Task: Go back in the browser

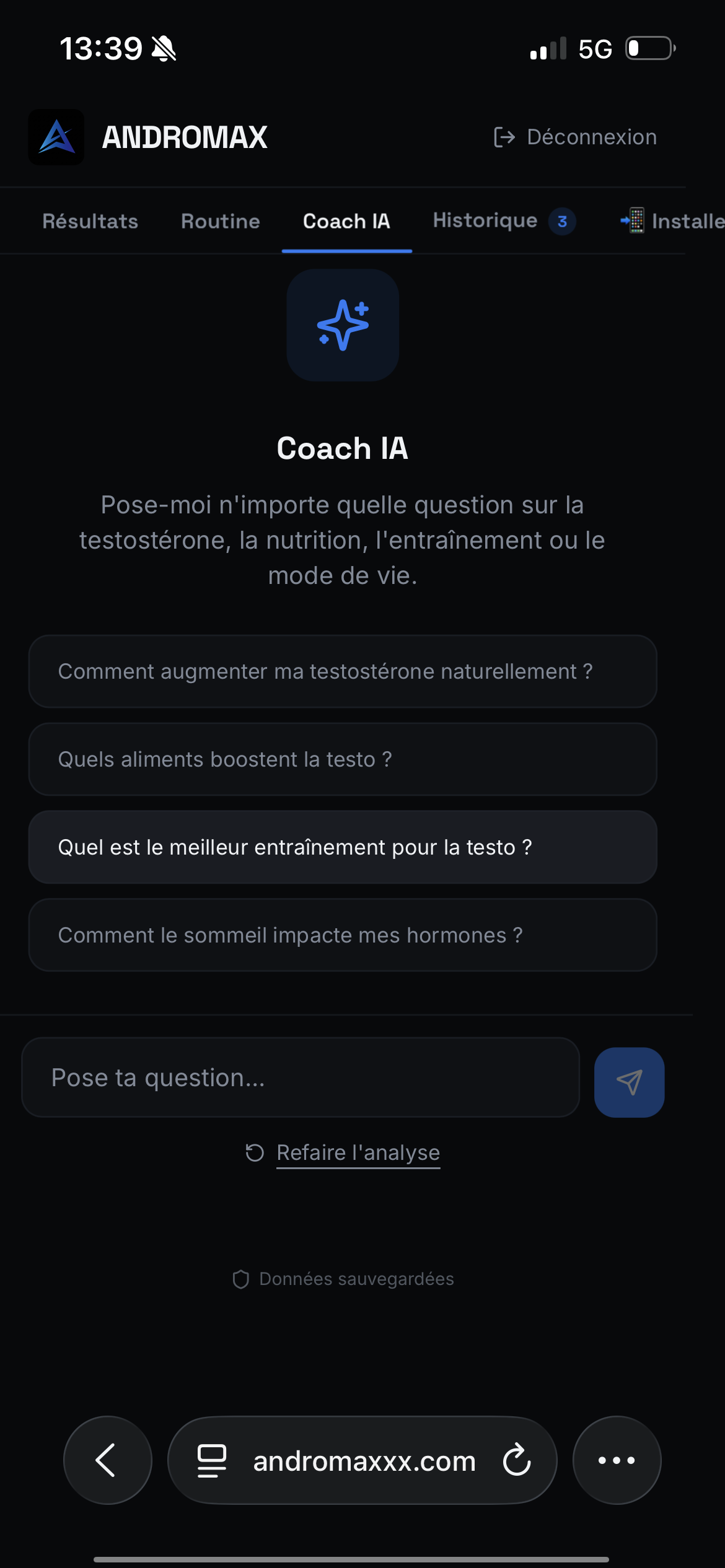Action: click(x=107, y=1460)
